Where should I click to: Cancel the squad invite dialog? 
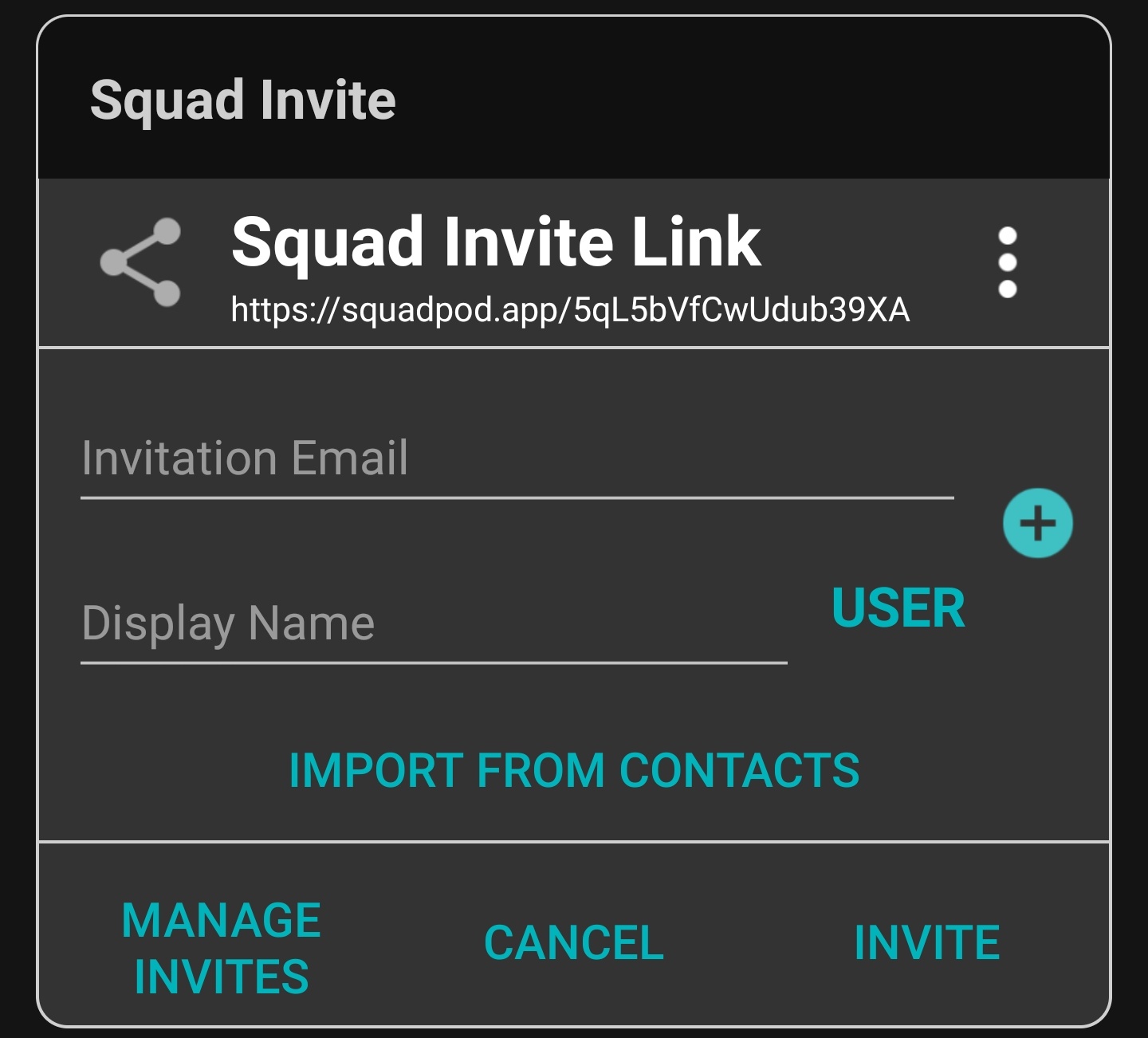(x=574, y=943)
